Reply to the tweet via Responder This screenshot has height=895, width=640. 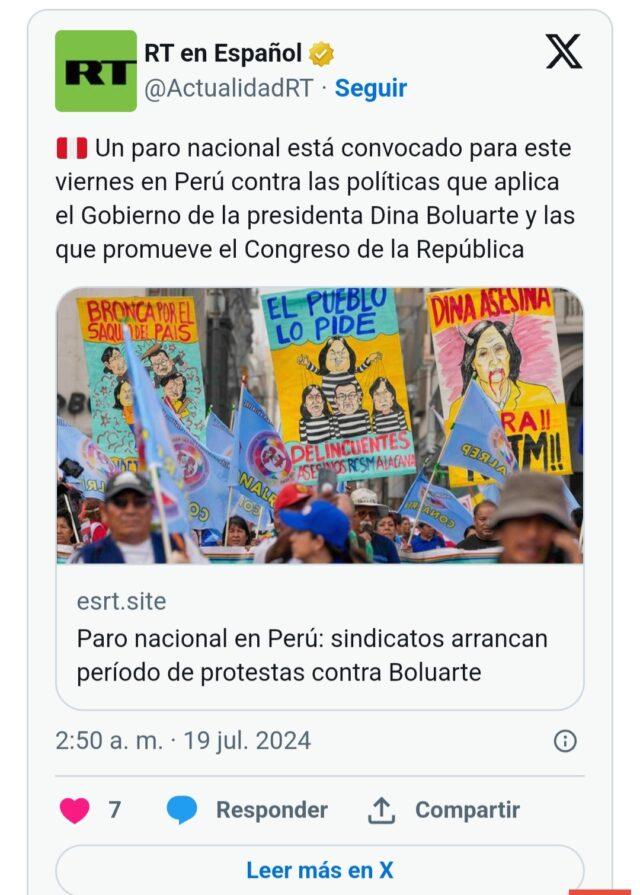247,809
